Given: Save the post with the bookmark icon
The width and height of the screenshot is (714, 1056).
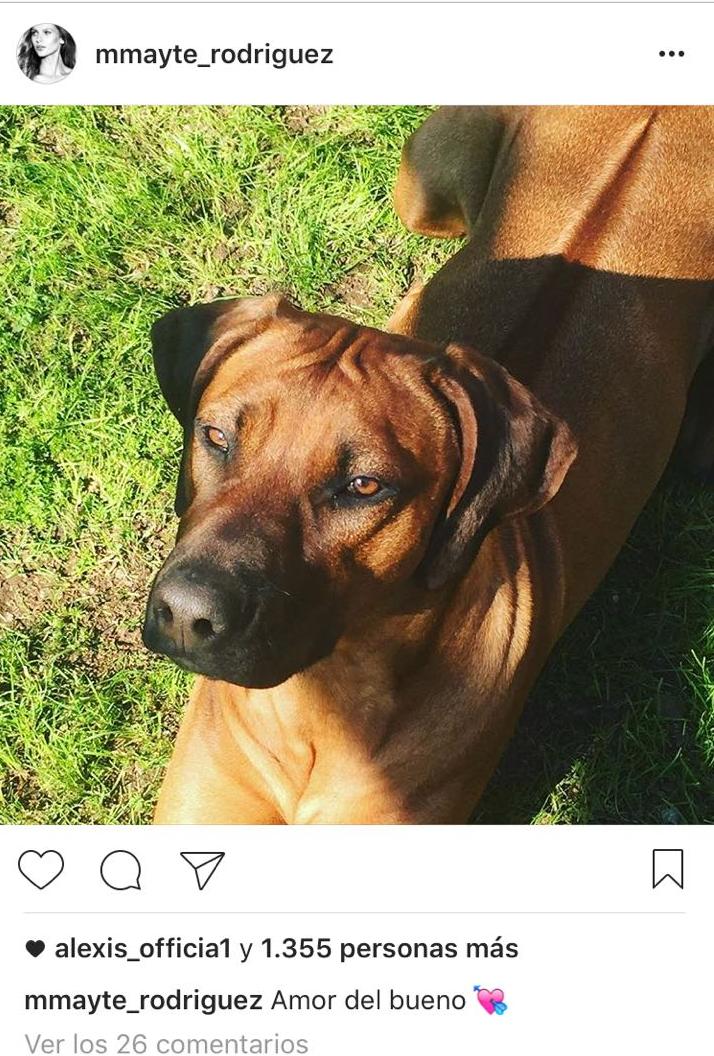Looking at the screenshot, I should tap(667, 868).
